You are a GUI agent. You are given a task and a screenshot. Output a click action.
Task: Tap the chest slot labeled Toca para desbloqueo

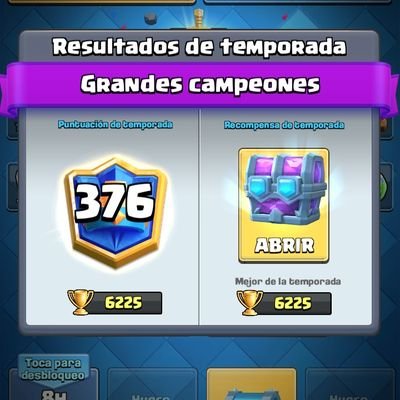[x=54, y=380]
